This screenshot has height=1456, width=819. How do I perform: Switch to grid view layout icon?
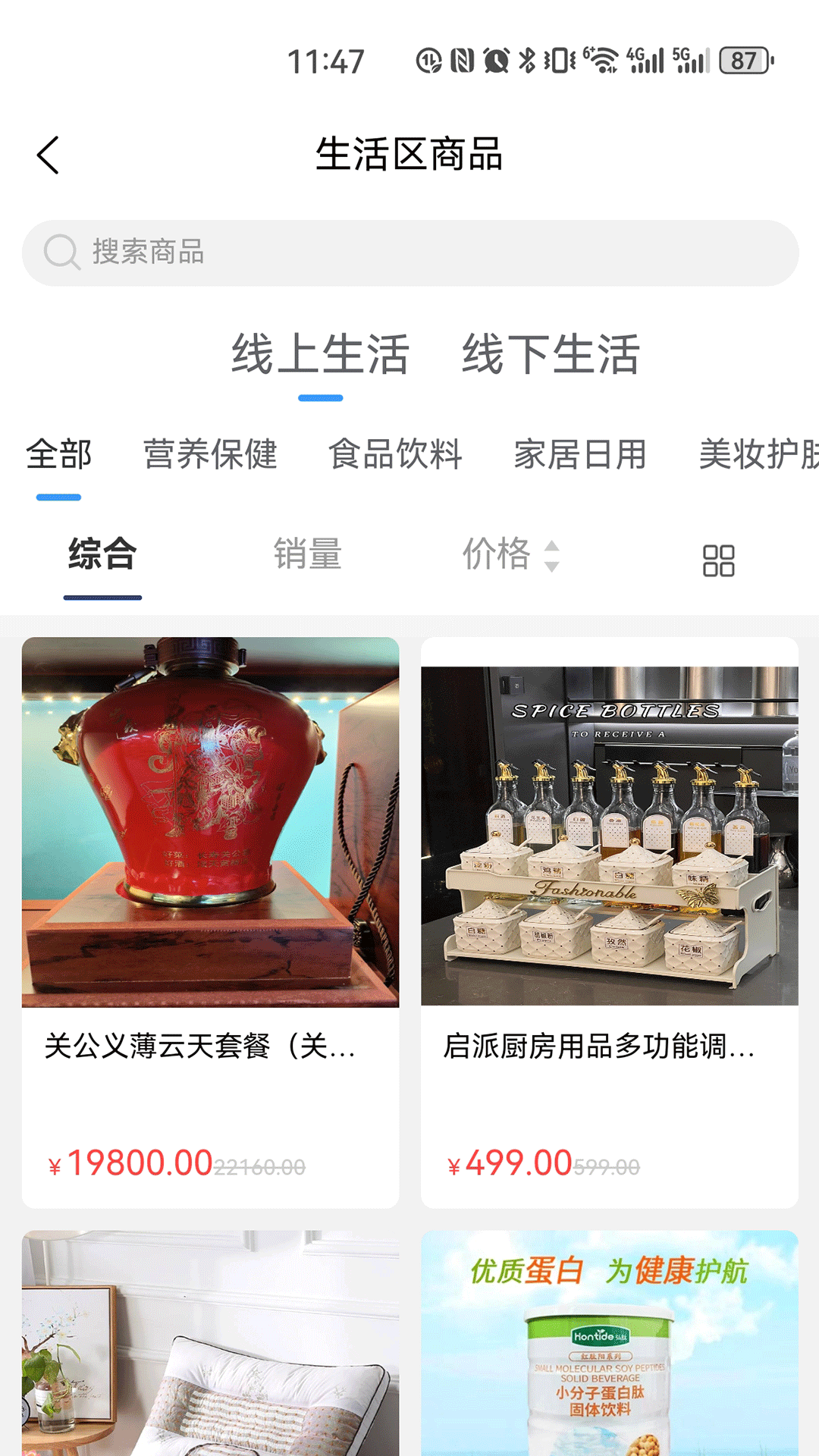click(x=720, y=559)
